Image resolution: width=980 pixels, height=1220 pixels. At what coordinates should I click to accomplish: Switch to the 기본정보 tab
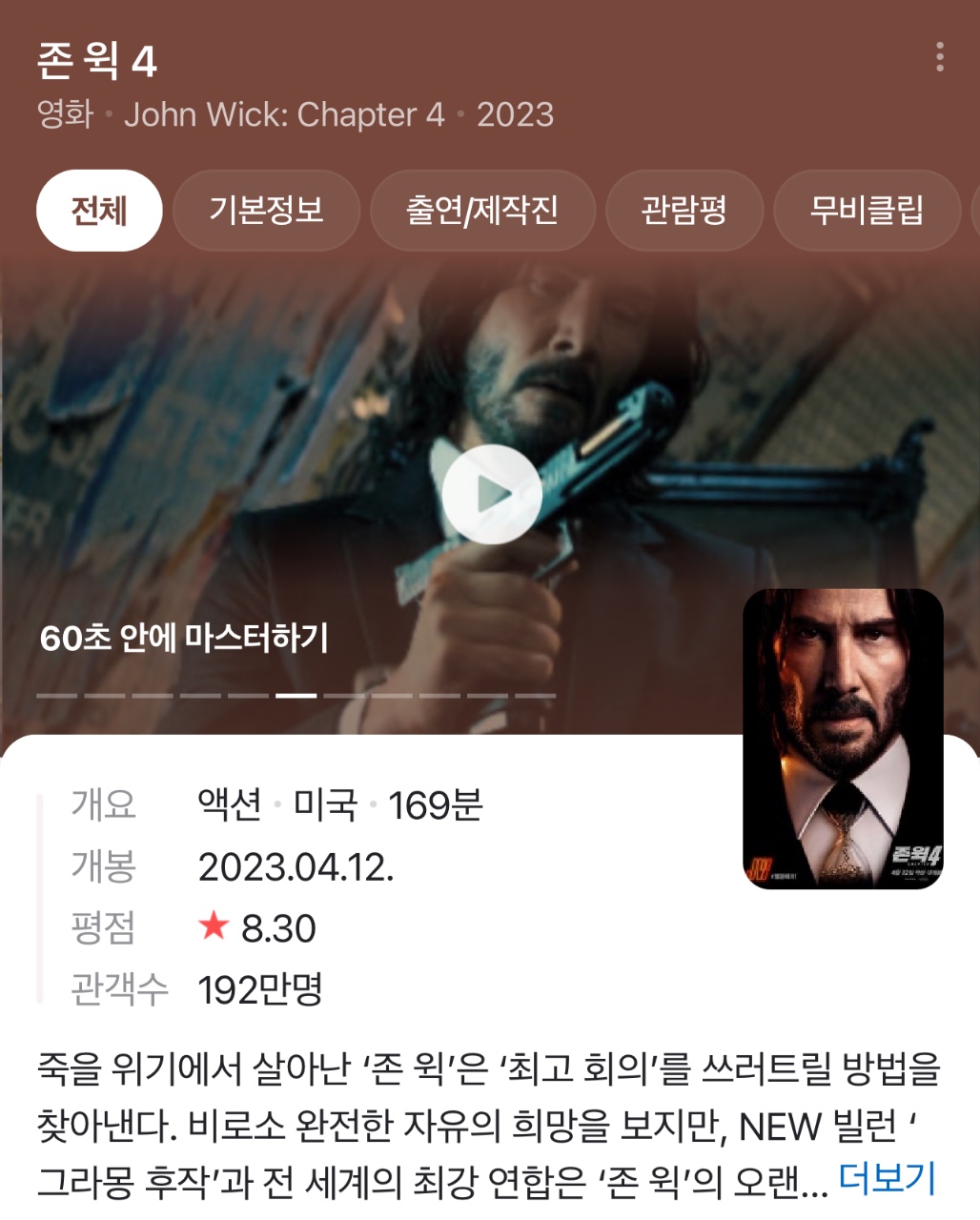pyautogui.click(x=266, y=211)
